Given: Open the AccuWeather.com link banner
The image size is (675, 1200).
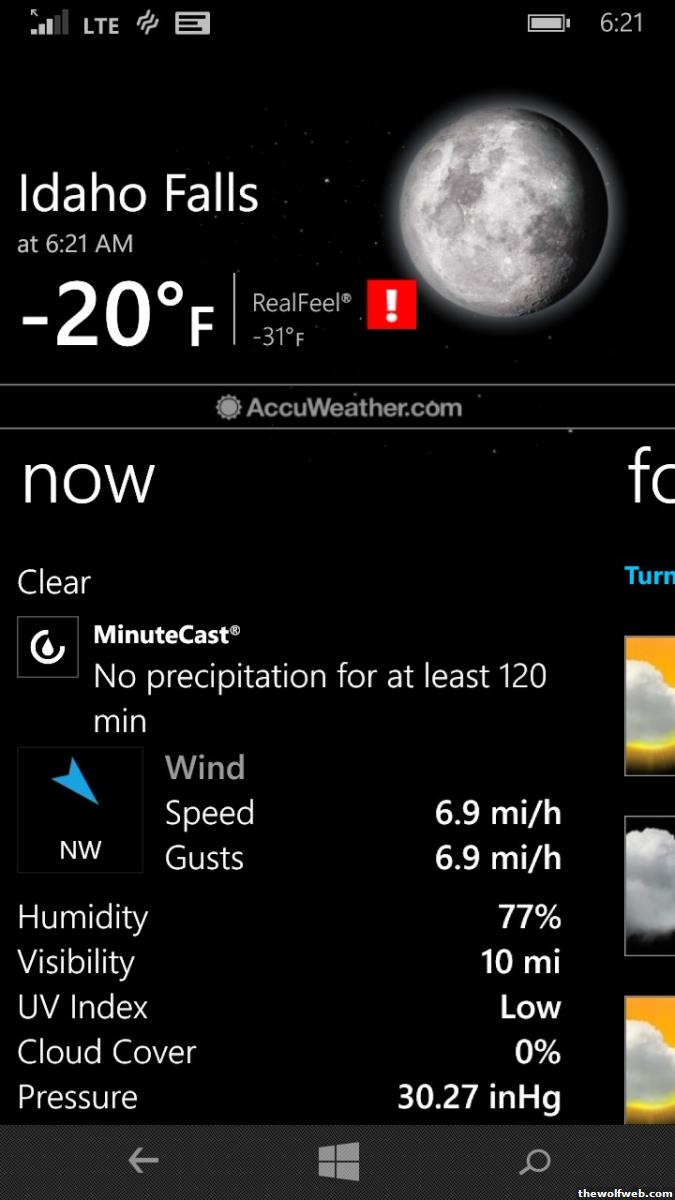Looking at the screenshot, I should pos(338,407).
